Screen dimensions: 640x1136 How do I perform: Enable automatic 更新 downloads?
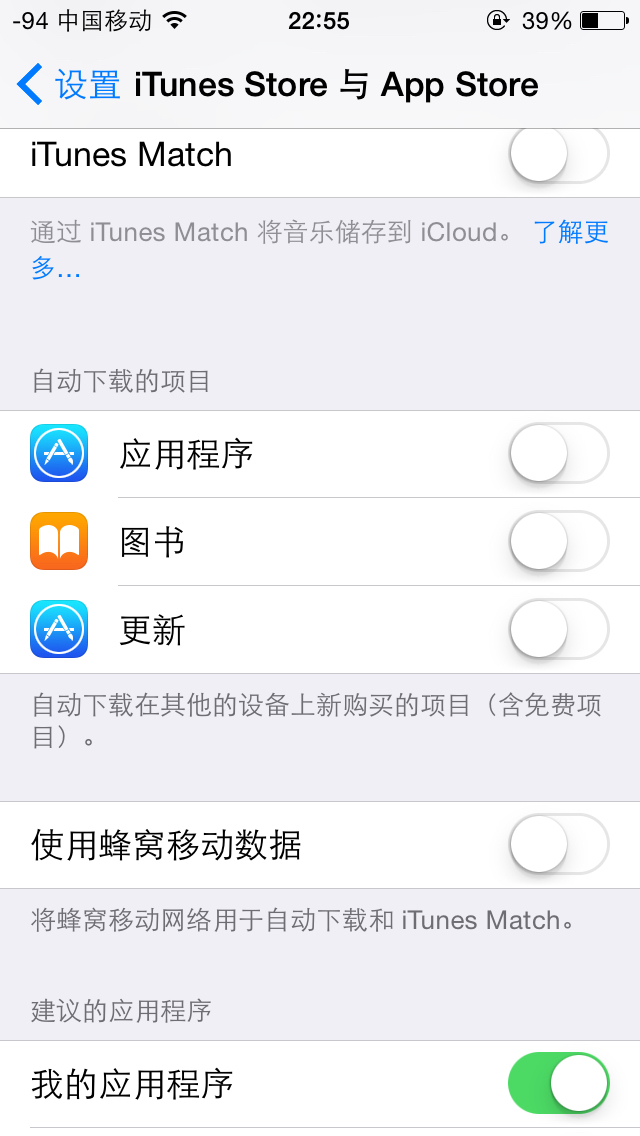559,629
